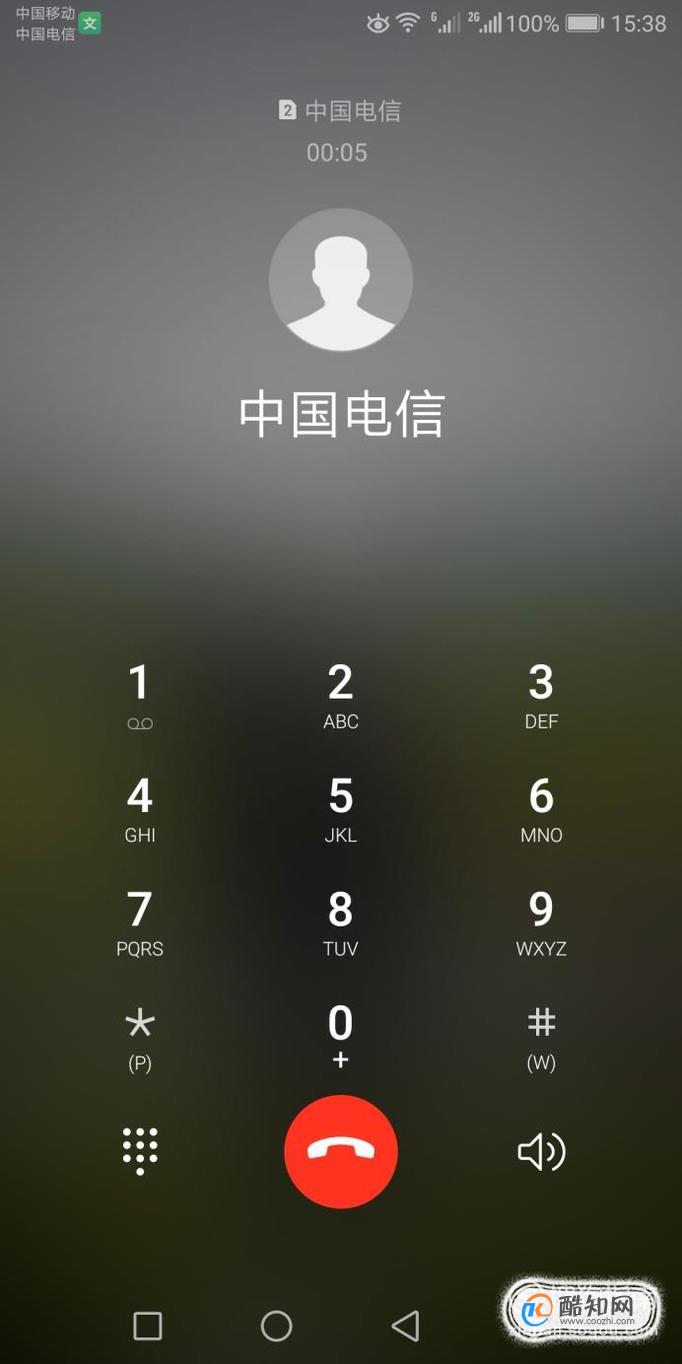
Task: Enter digit 5 JKL
Action: point(341,809)
